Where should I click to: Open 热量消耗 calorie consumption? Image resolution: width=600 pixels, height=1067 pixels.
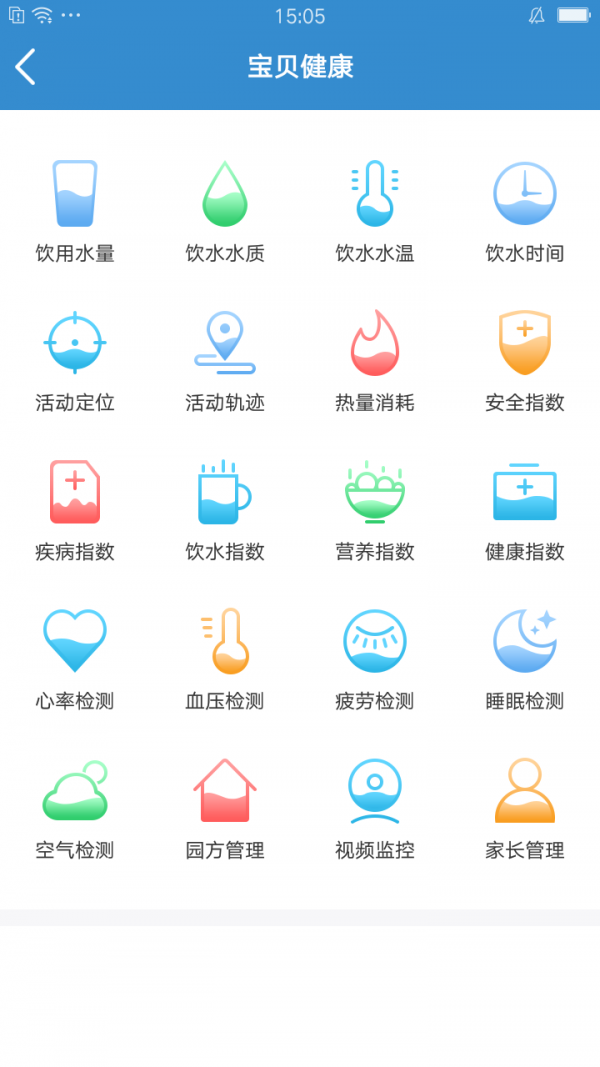click(x=375, y=361)
